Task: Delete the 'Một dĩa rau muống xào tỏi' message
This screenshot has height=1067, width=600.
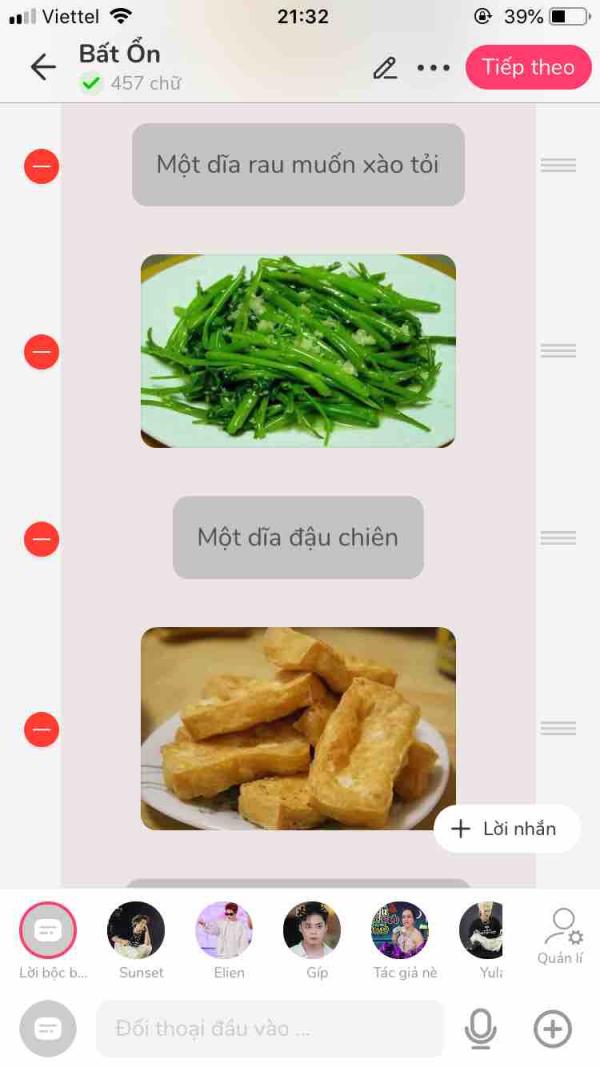Action: pyautogui.click(x=42, y=166)
